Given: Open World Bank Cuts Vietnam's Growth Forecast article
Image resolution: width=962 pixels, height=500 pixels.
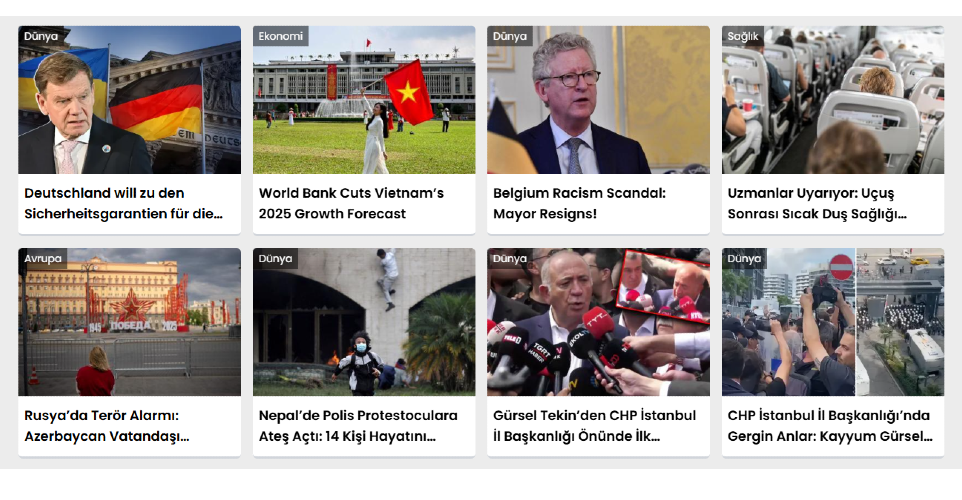Looking at the screenshot, I should (x=351, y=203).
